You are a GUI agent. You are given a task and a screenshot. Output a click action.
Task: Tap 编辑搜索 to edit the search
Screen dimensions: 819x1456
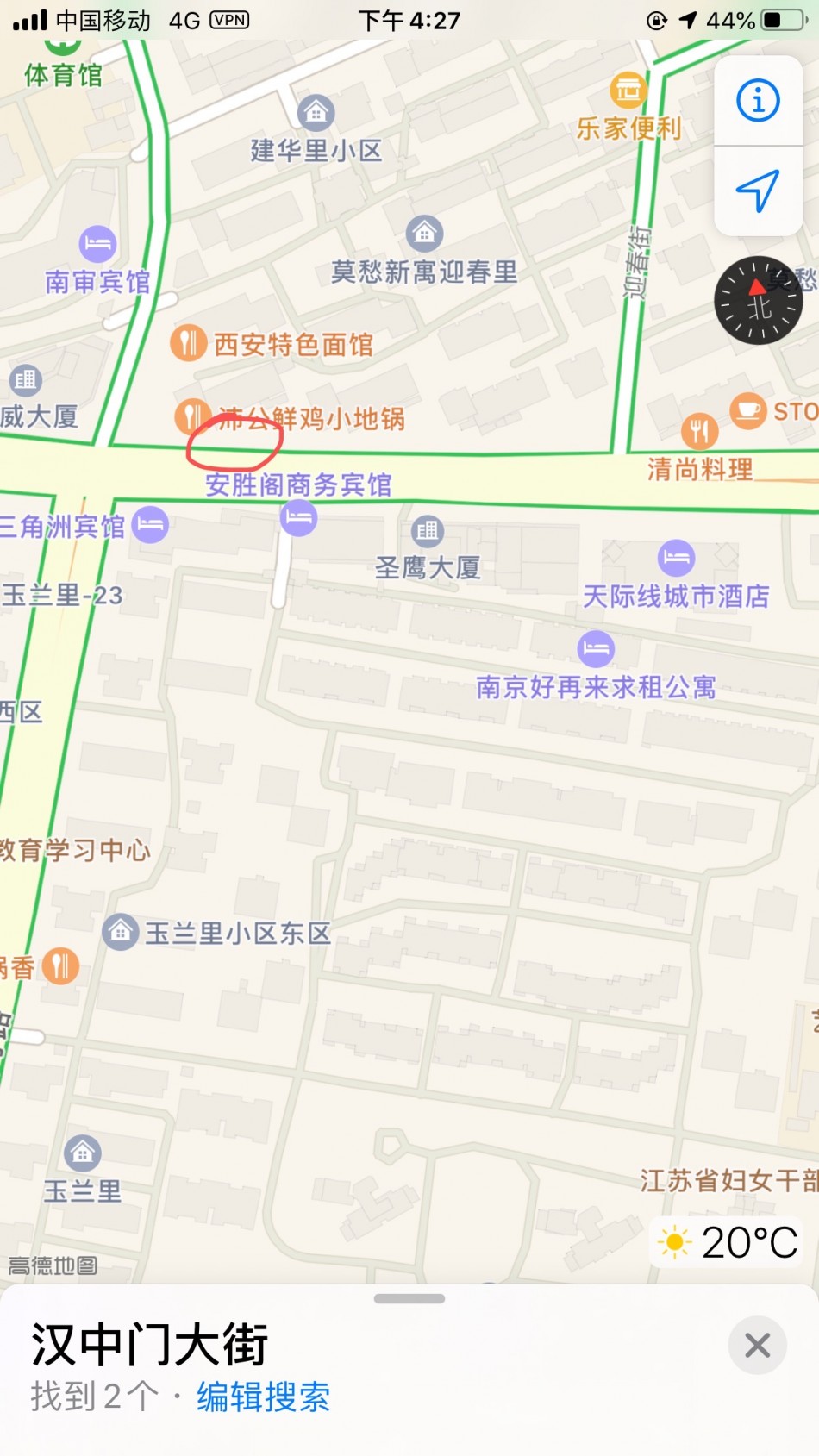coord(263,1397)
